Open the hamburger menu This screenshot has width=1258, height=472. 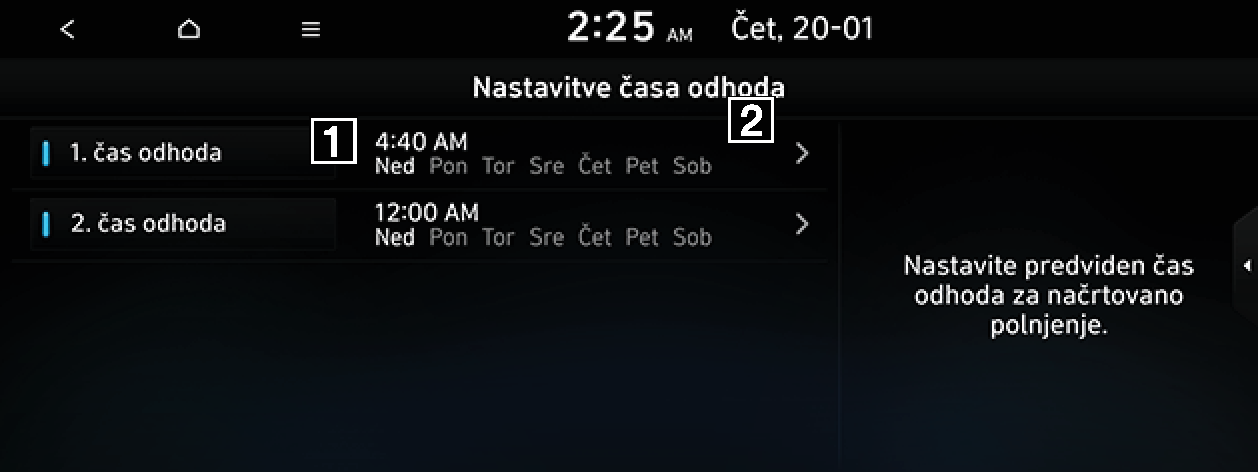pos(311,30)
